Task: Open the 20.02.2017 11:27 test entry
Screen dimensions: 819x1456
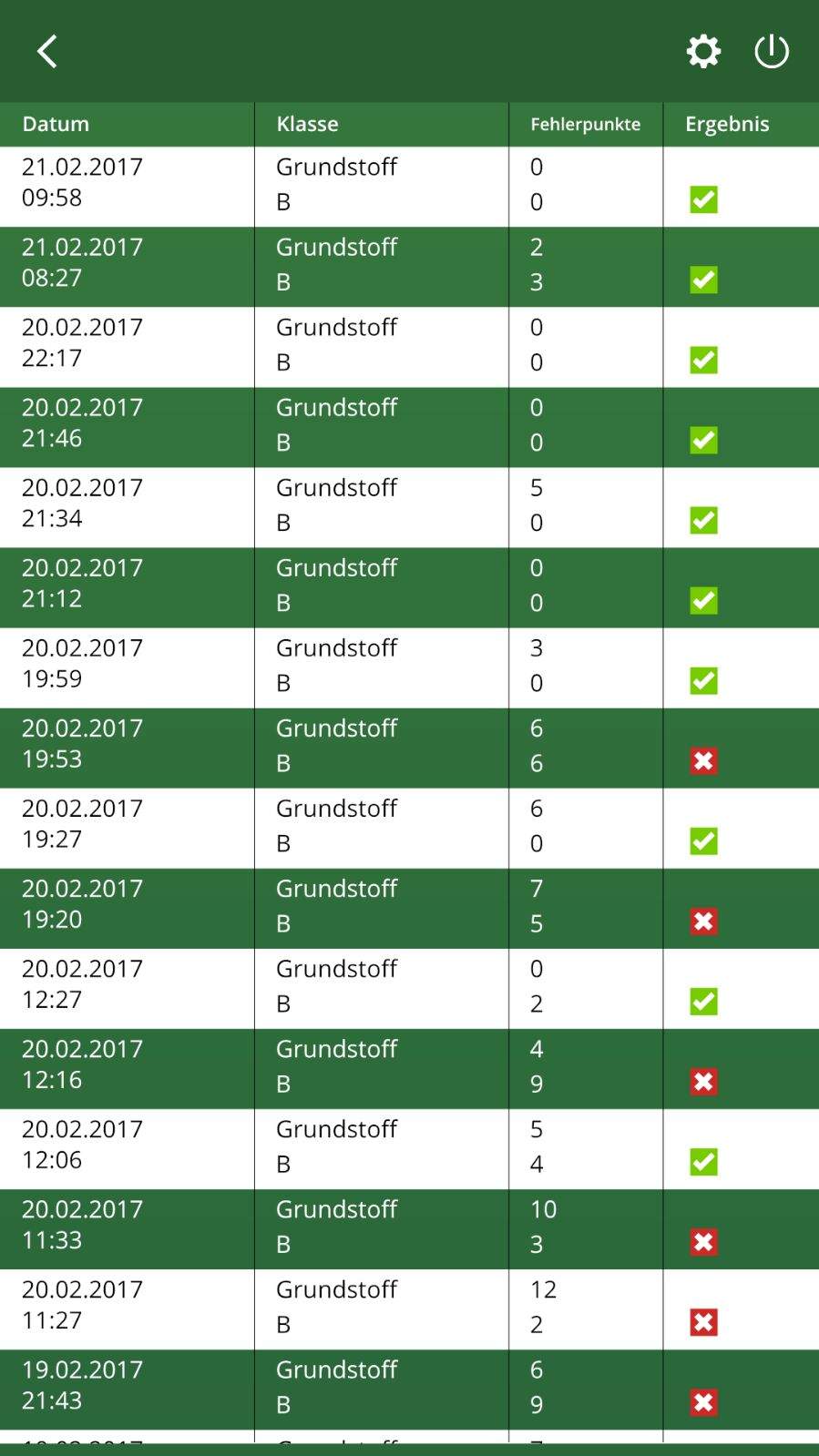Action: coord(409,1308)
